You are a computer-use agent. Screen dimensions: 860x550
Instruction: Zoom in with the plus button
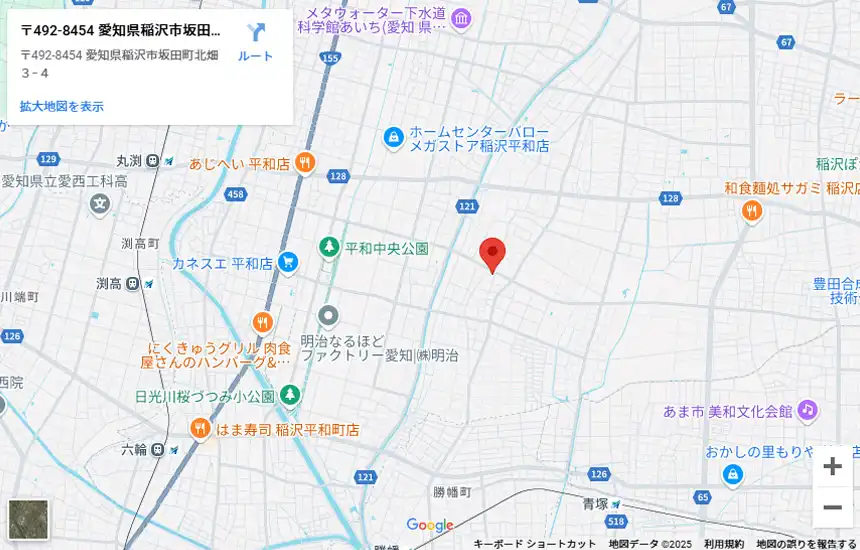(832, 467)
